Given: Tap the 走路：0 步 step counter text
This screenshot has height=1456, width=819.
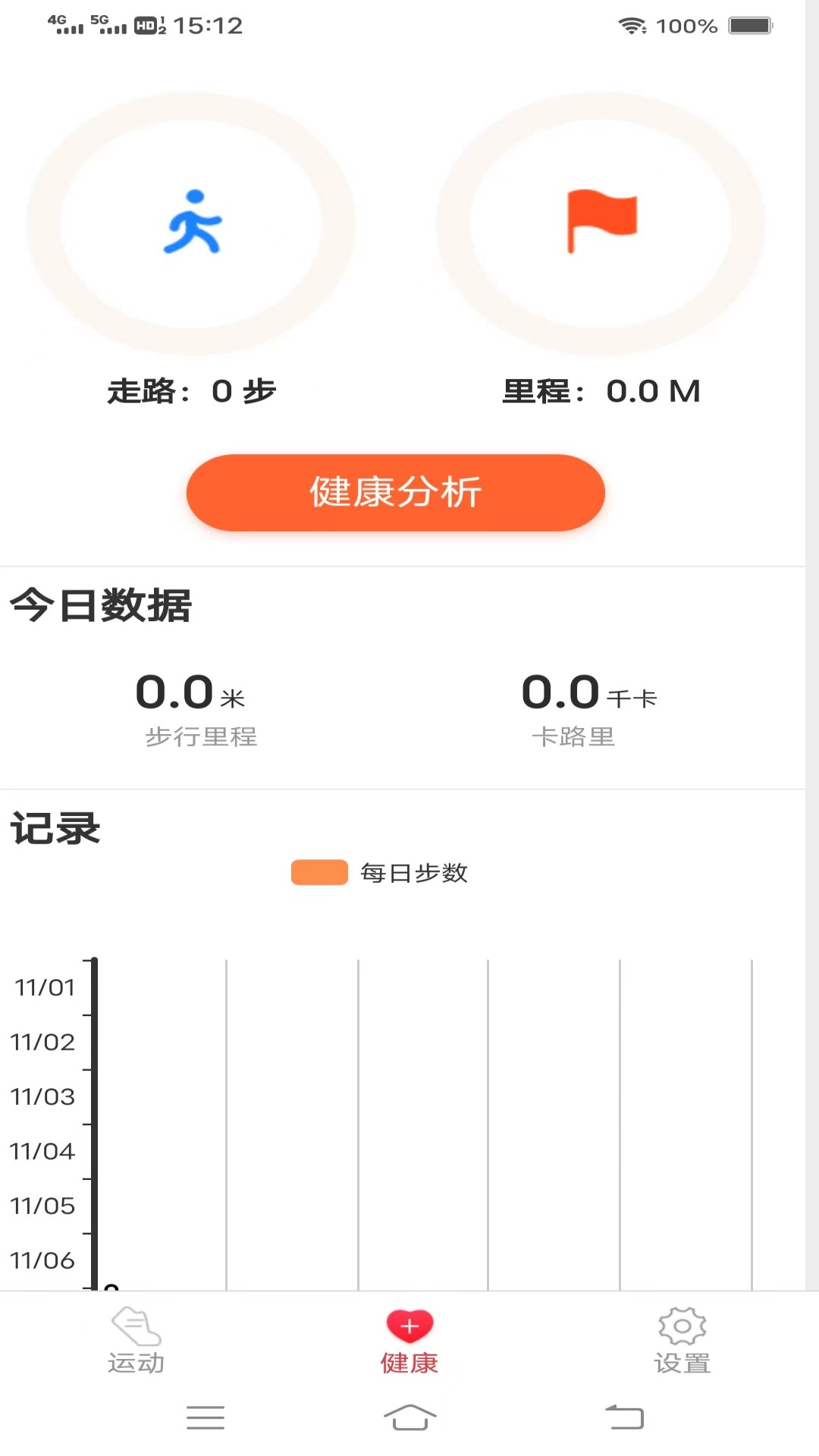Looking at the screenshot, I should point(192,392).
